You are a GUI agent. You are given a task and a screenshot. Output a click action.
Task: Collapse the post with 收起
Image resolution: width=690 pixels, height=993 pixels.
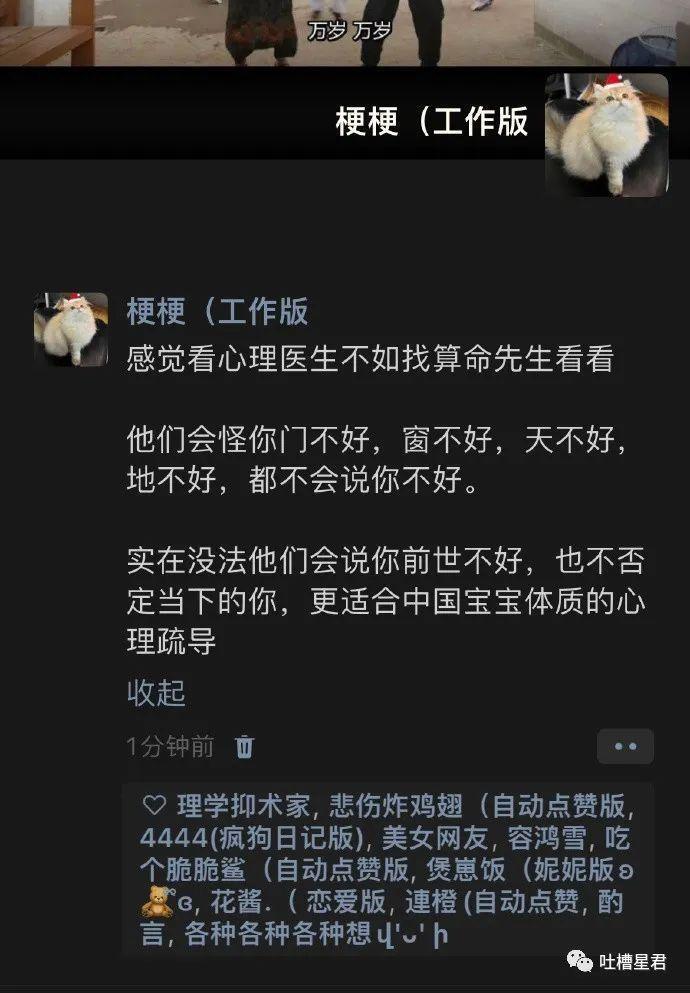click(x=156, y=692)
